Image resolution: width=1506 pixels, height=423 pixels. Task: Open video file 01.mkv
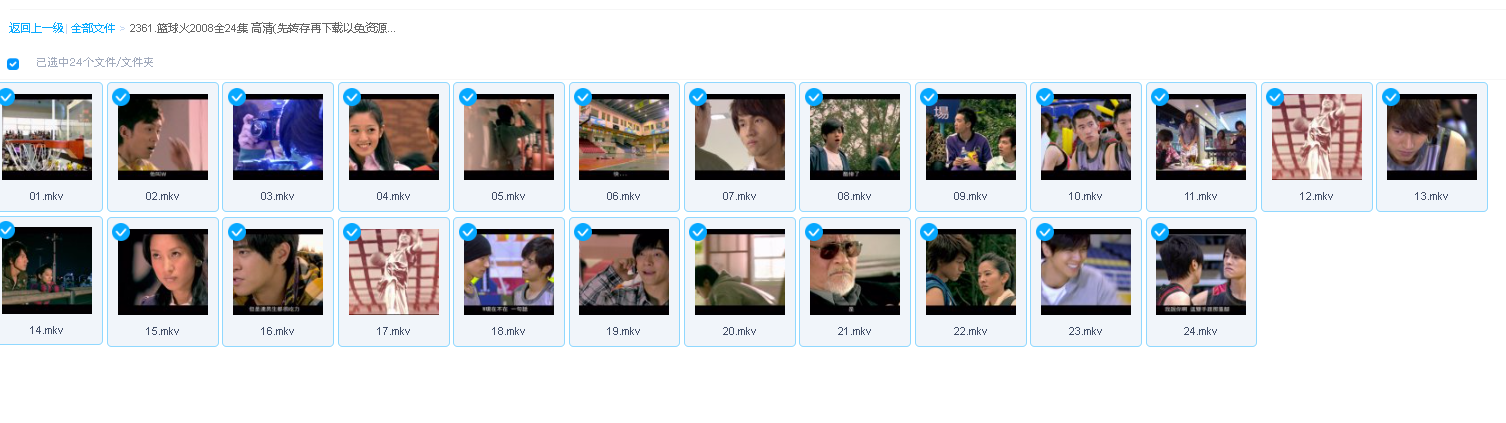tap(46, 137)
